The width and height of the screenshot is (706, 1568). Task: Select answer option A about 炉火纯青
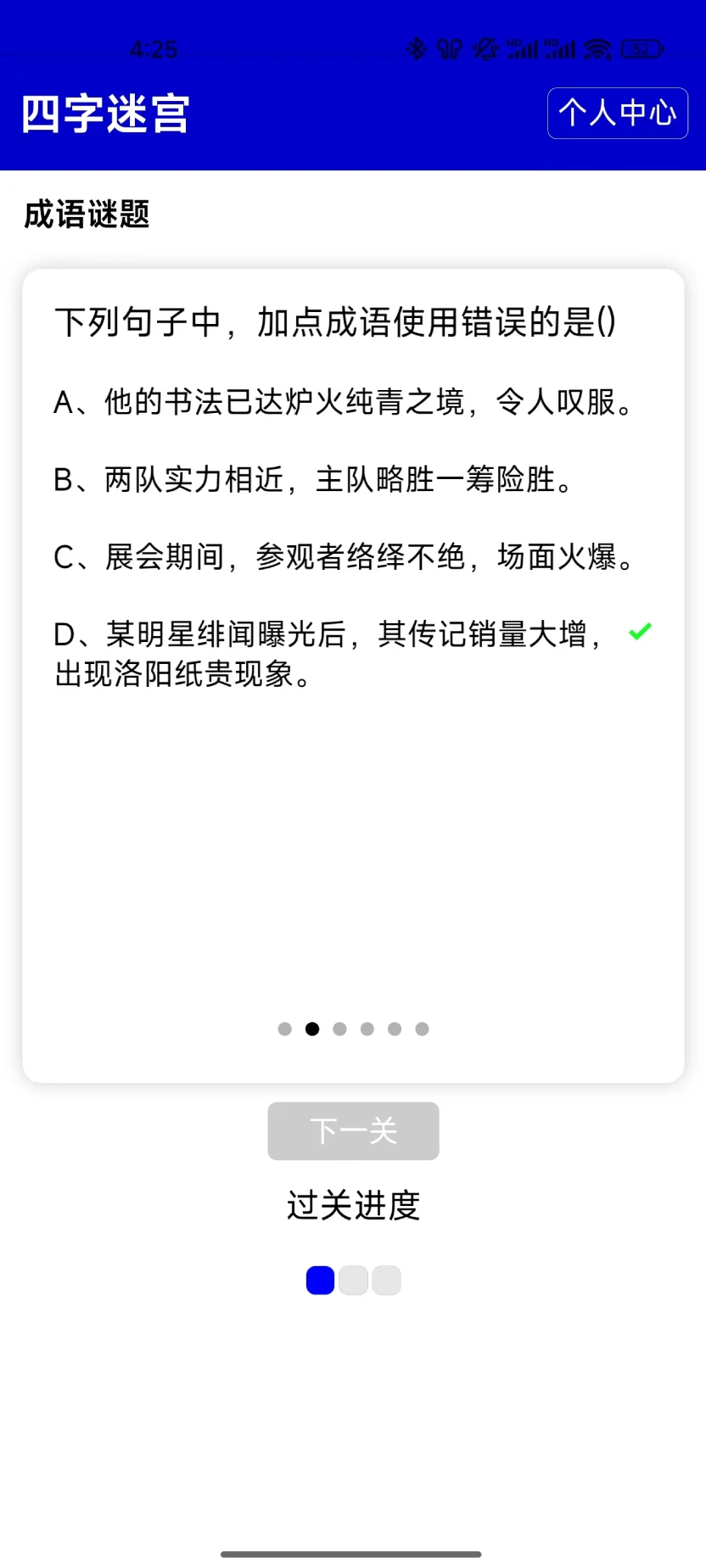point(344,404)
